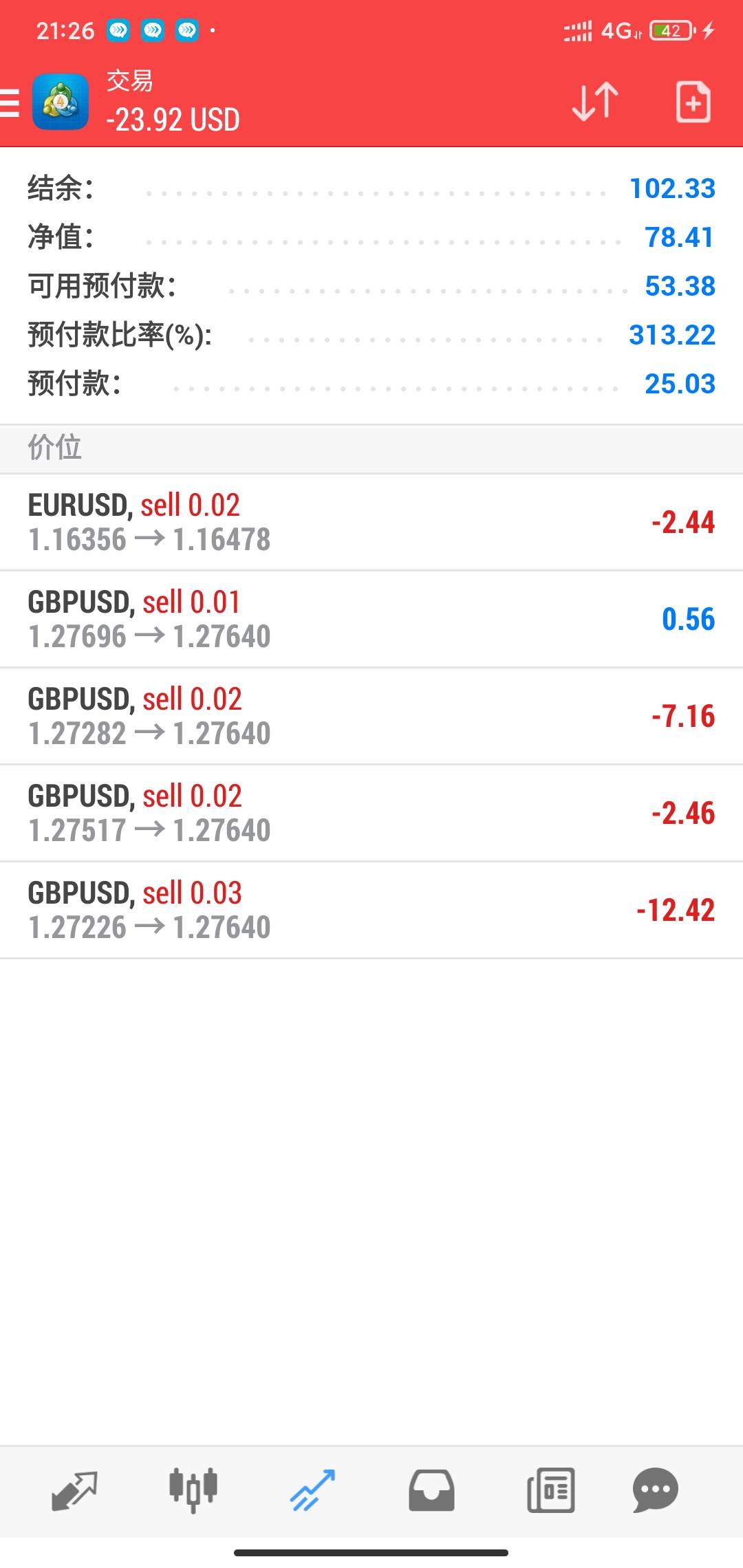Open the hamburger drawer menu
Screen dimensions: 743x1568
pos(10,103)
